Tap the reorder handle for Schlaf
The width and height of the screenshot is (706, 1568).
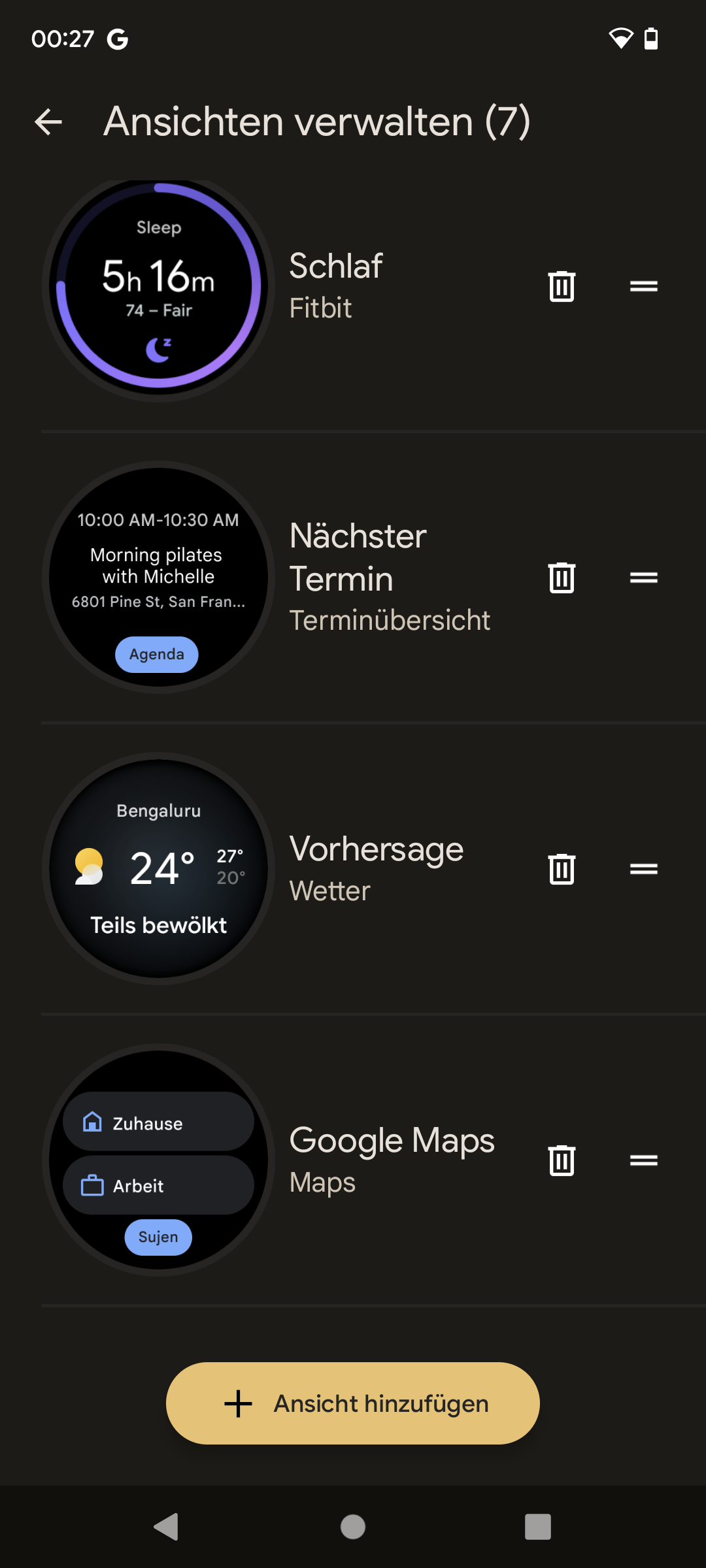tap(643, 286)
